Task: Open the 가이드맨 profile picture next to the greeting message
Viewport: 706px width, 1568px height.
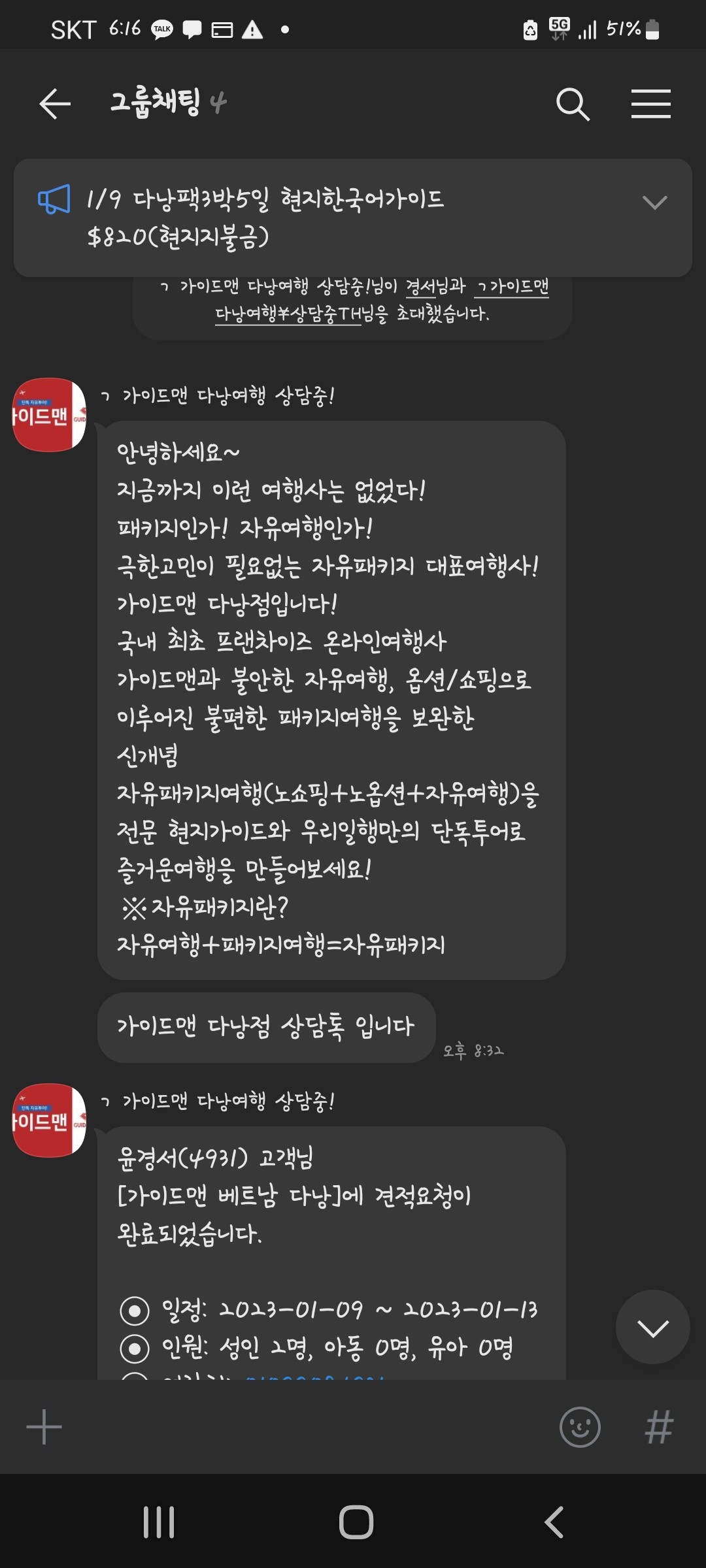Action: [50, 415]
